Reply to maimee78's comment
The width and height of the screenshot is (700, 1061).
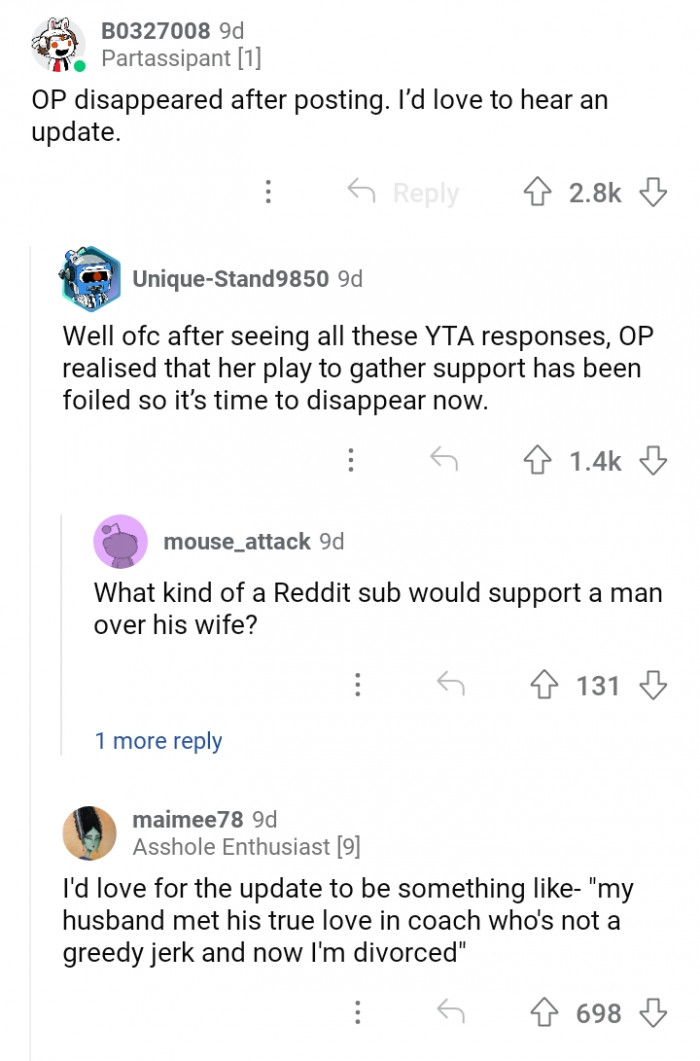pos(451,1013)
